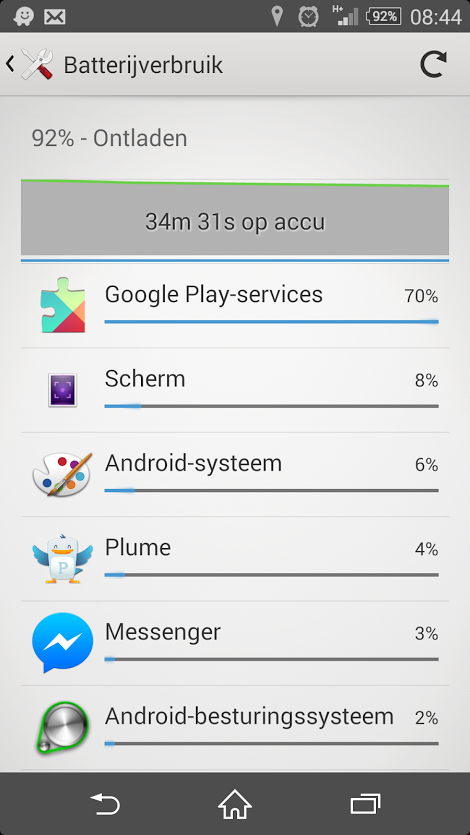The image size is (470, 835).
Task: Open the battery history graph
Action: point(235,219)
